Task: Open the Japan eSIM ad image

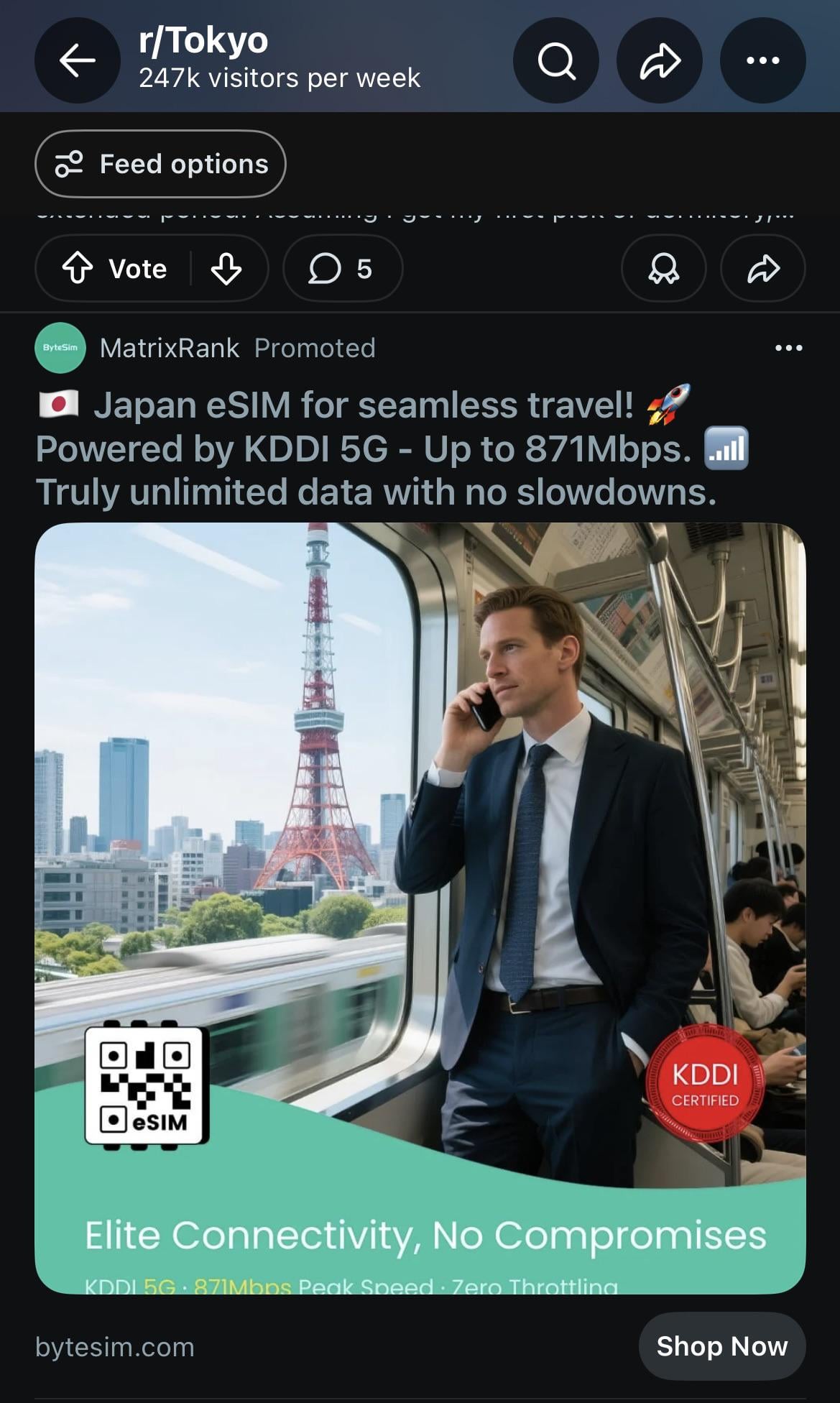Action: point(420,862)
